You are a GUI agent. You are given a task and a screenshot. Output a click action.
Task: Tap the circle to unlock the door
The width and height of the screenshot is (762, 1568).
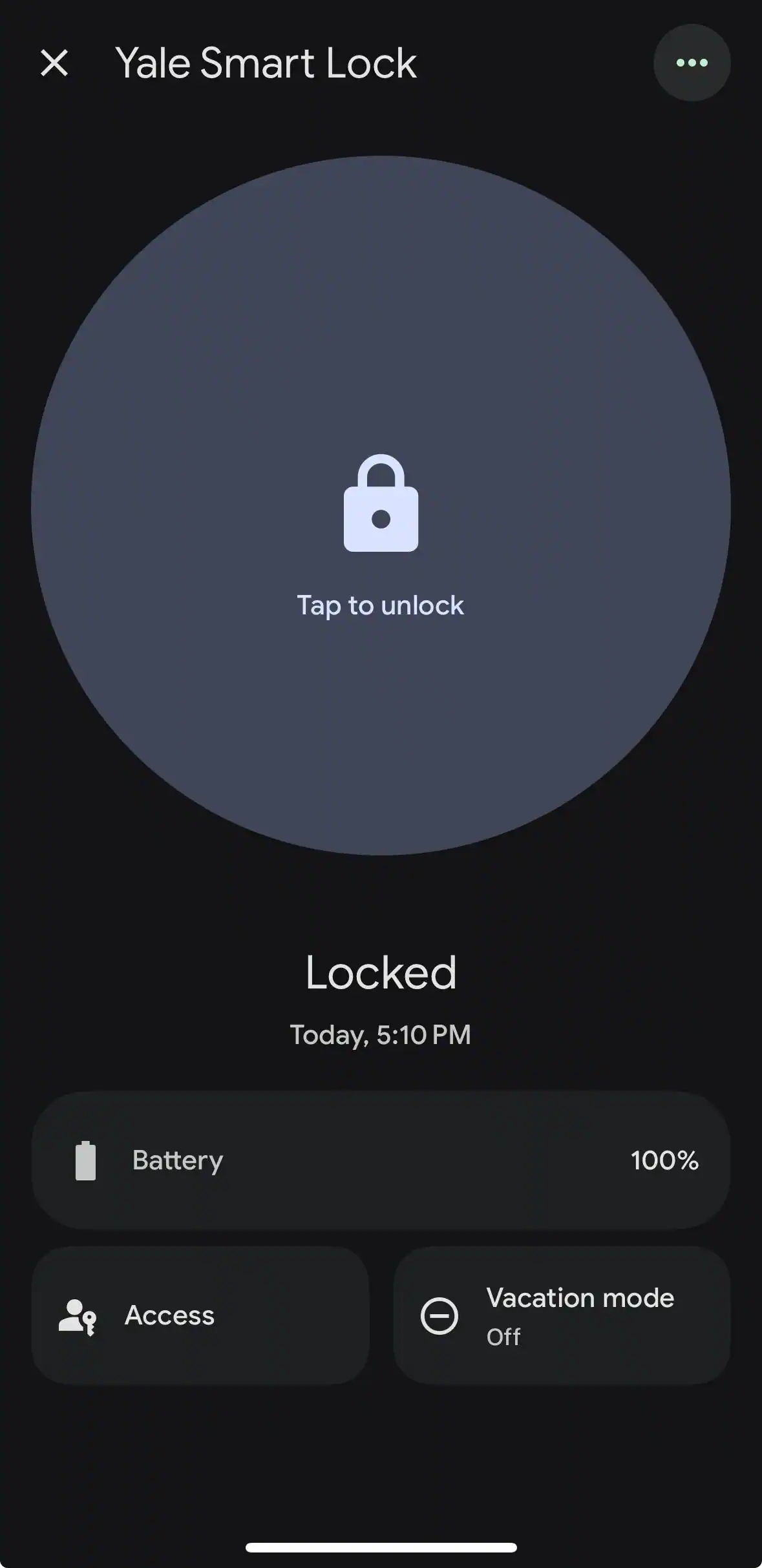click(381, 505)
